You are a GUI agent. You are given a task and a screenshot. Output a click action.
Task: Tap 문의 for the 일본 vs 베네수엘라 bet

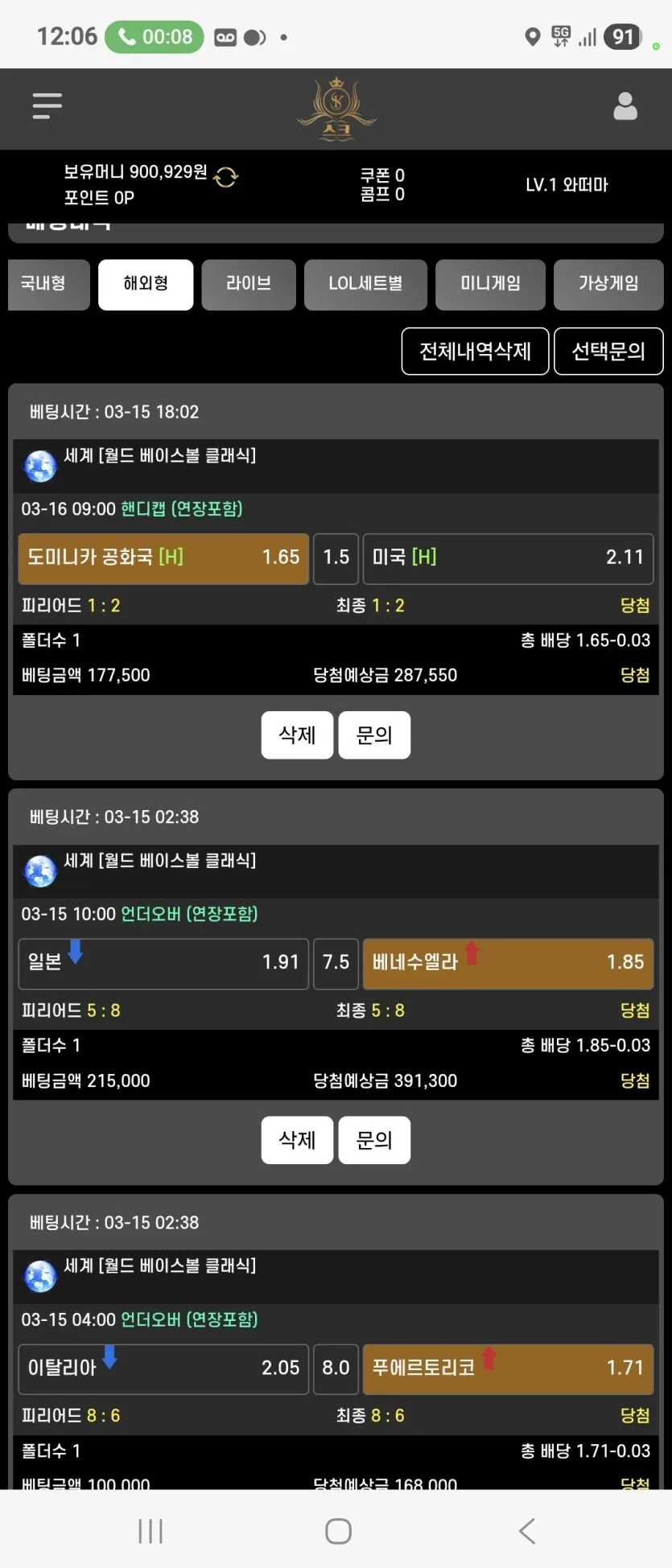click(x=374, y=1140)
